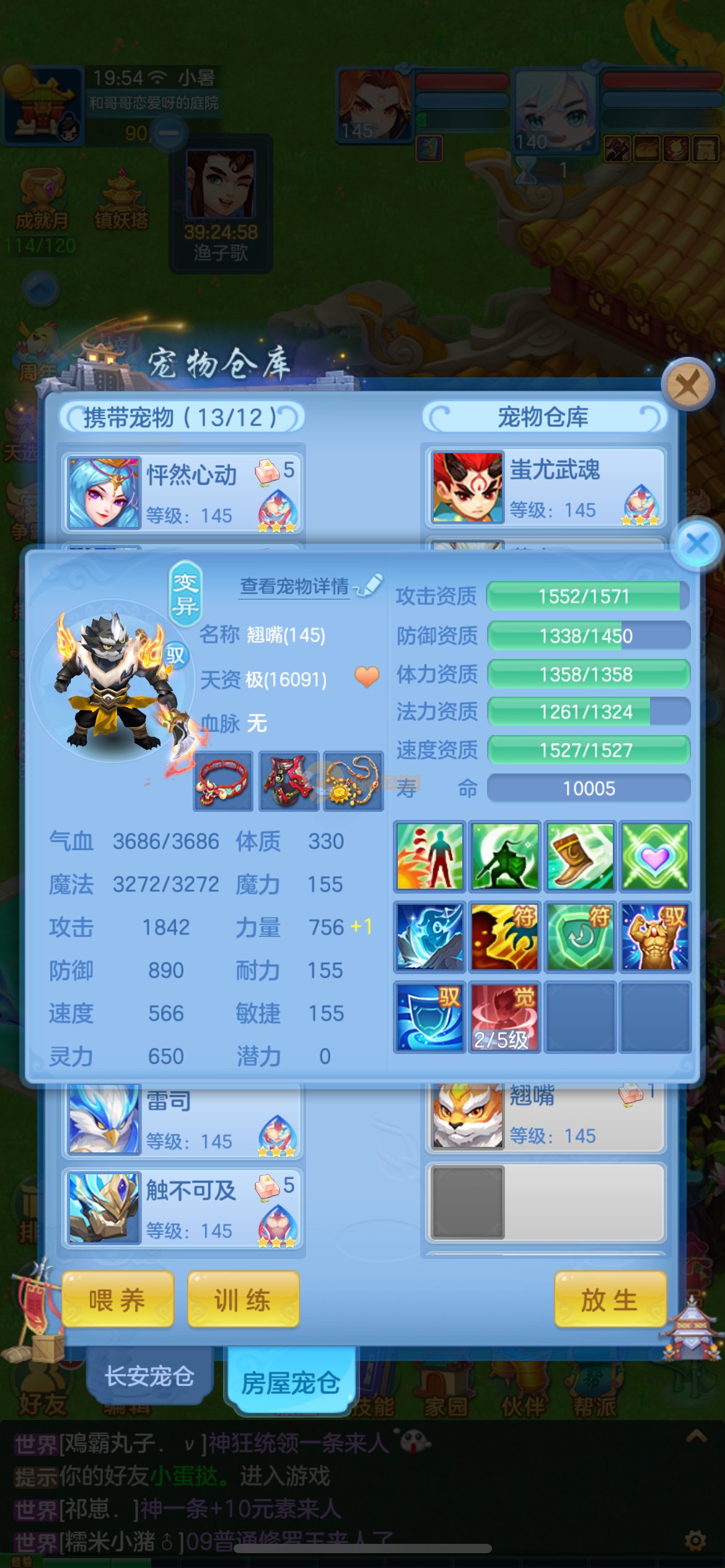
Task: Select pet 触不可及 in carried list
Action: pyautogui.click(x=182, y=1208)
